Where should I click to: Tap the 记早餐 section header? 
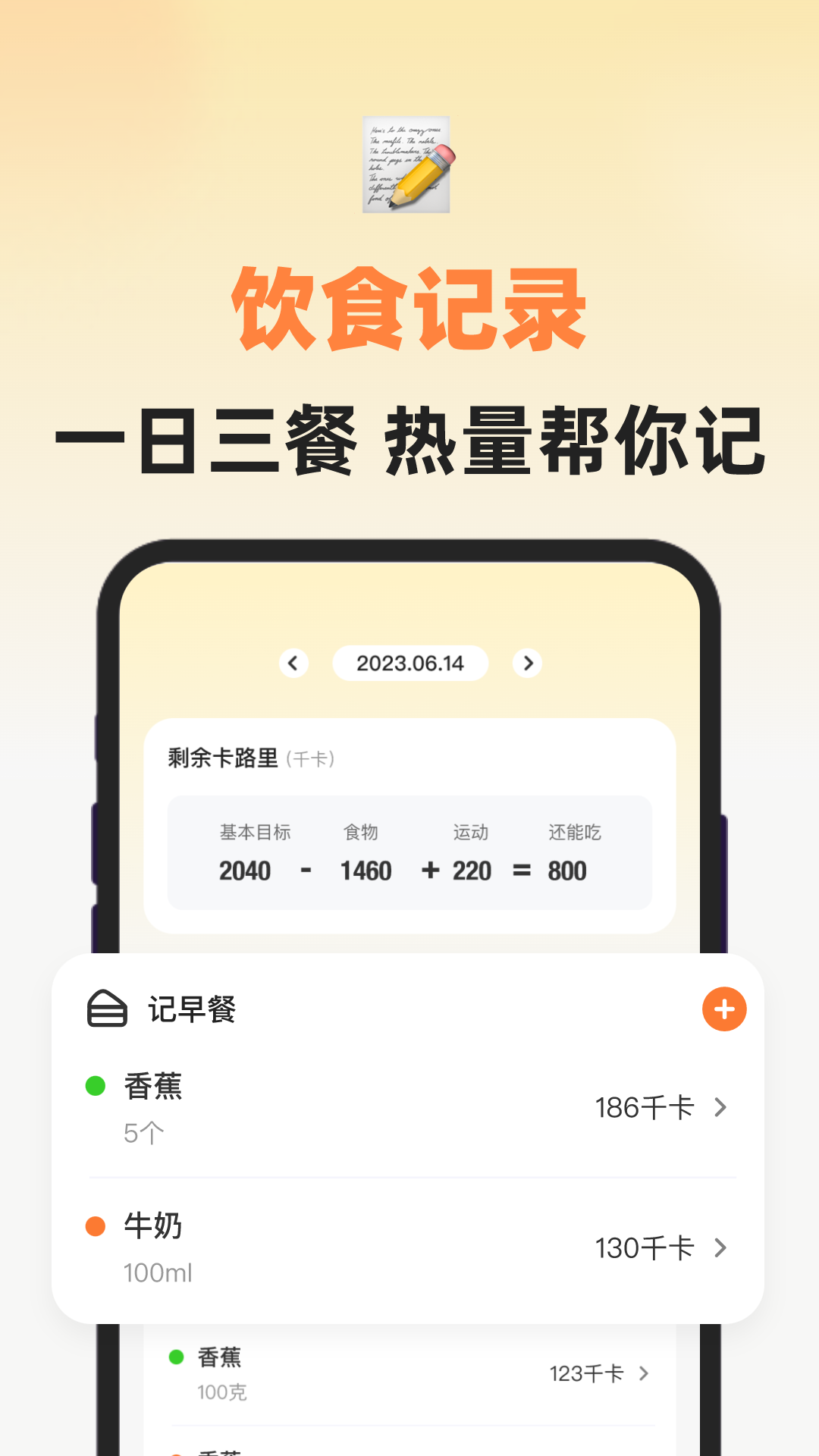192,1009
